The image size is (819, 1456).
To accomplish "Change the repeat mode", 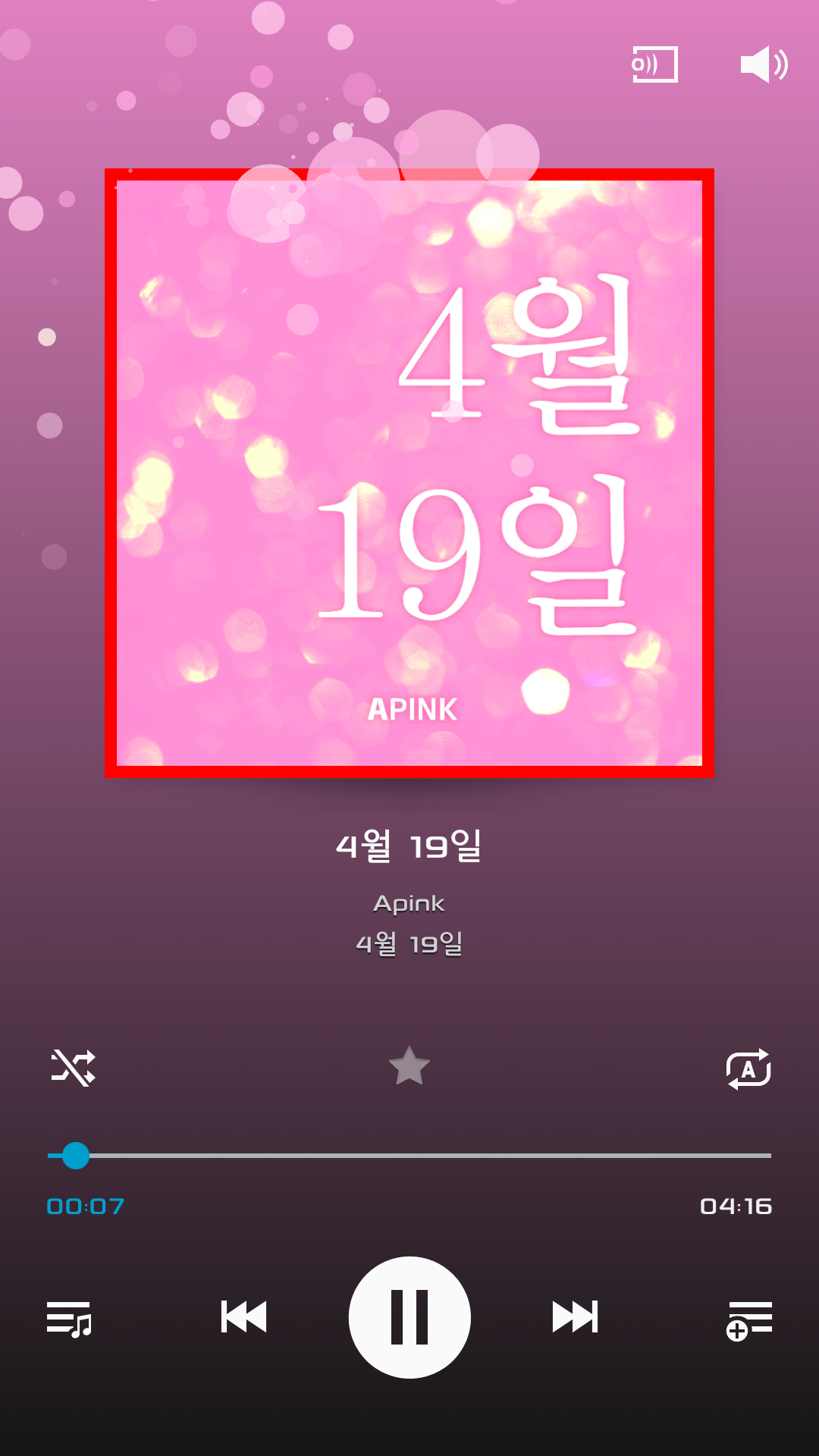I will (748, 1068).
